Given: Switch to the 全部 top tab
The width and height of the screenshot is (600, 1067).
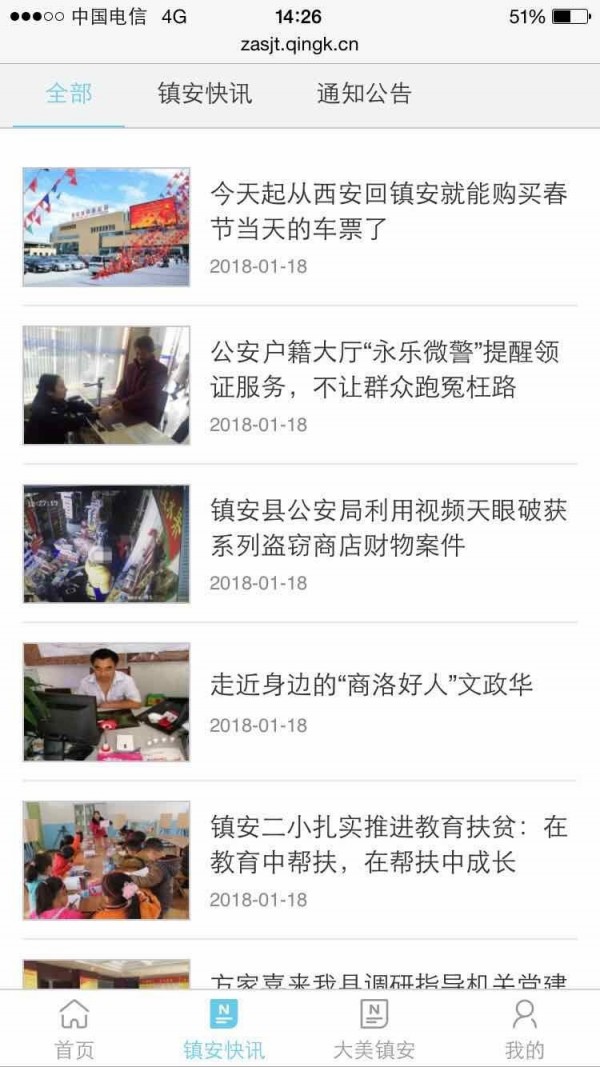Looking at the screenshot, I should [x=69, y=95].
